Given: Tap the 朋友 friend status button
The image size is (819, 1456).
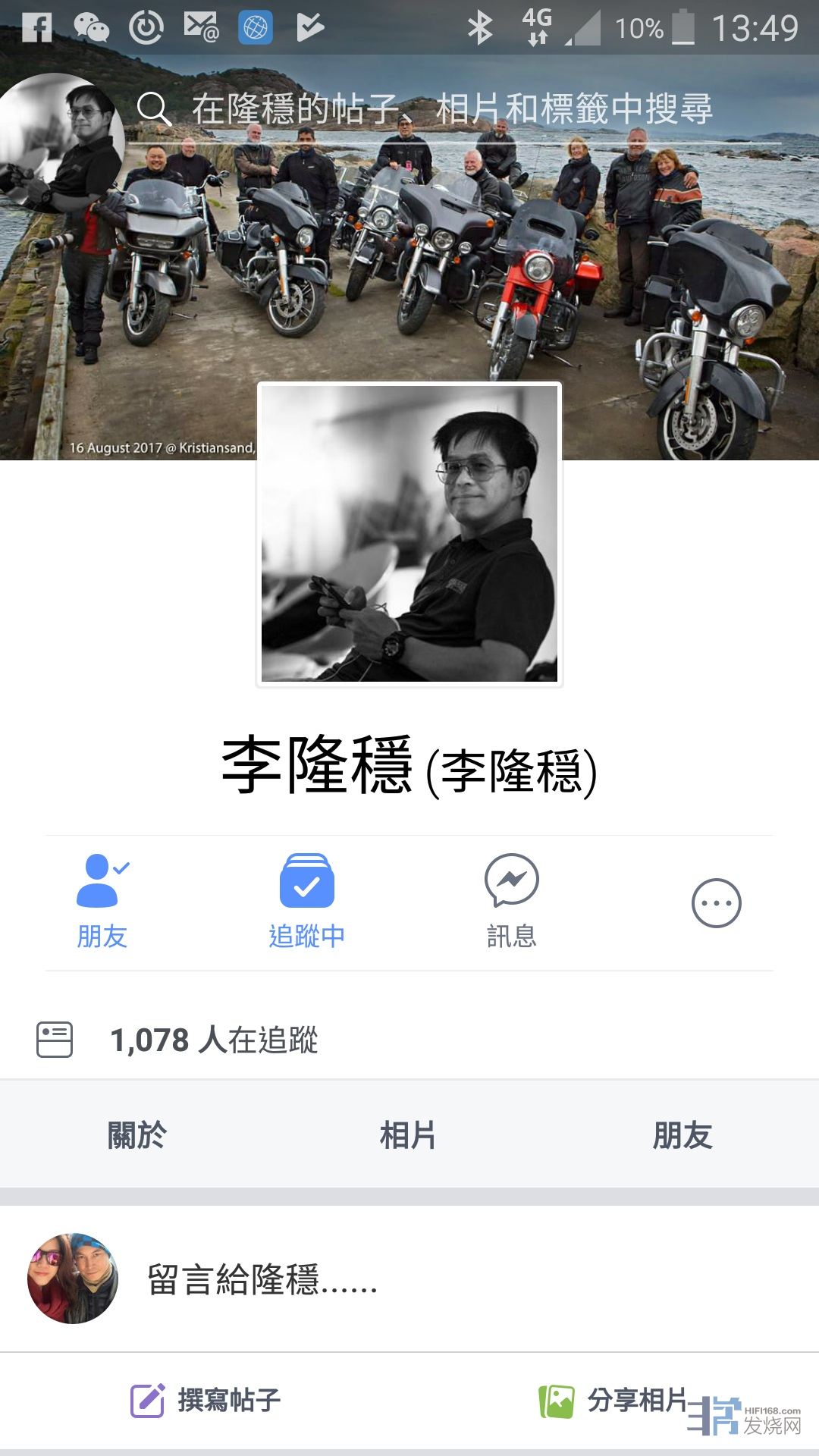Looking at the screenshot, I should [x=102, y=902].
